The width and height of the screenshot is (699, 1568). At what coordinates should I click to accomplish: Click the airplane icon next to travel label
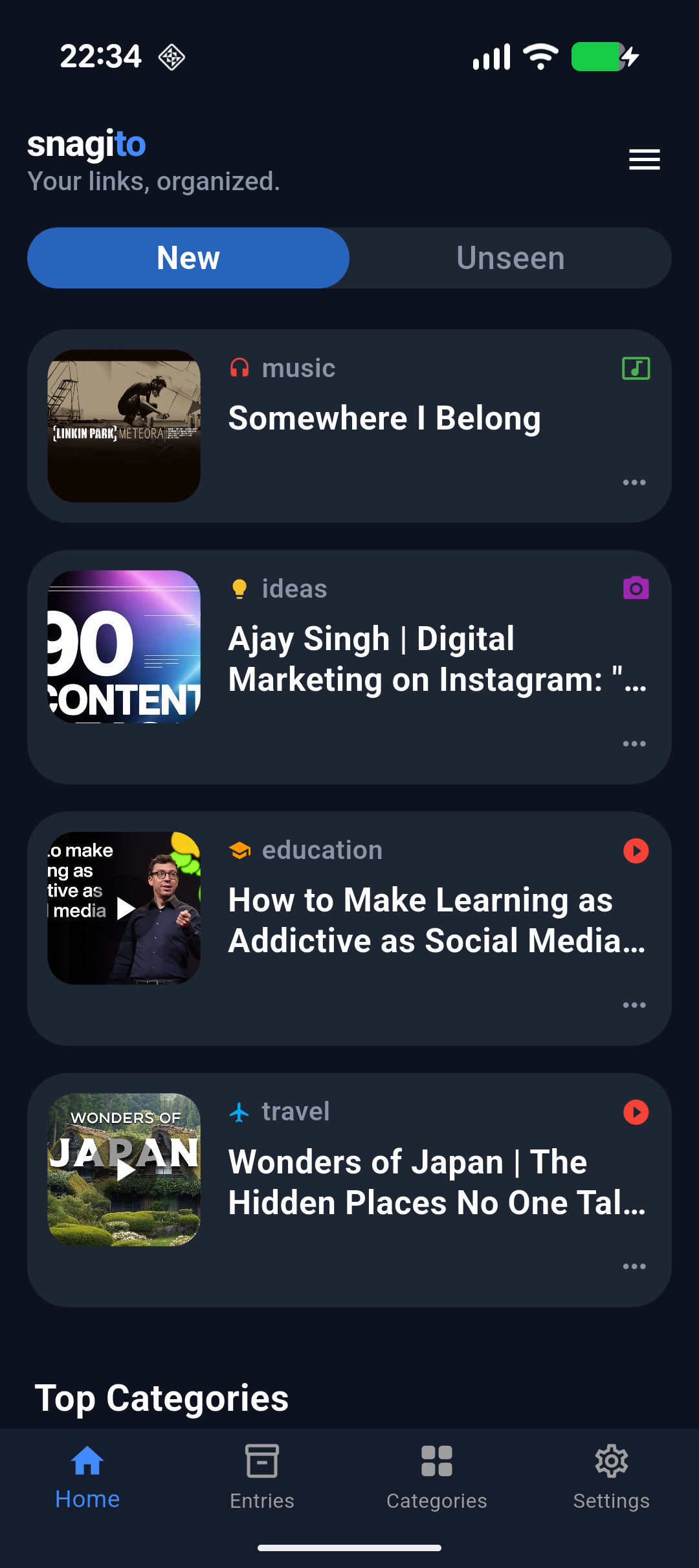coord(239,1111)
